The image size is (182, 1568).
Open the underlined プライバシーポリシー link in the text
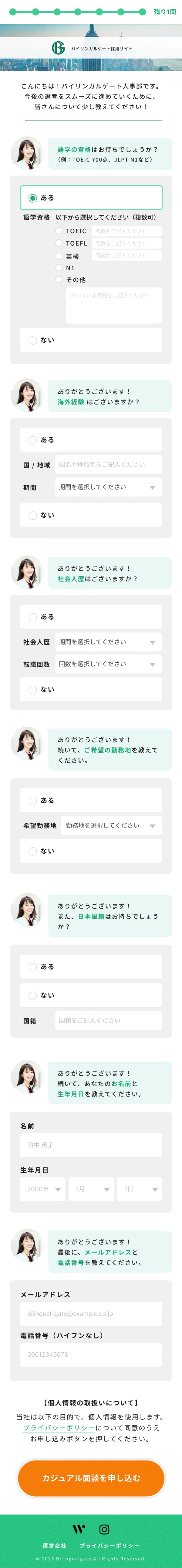pyautogui.click(x=59, y=1427)
